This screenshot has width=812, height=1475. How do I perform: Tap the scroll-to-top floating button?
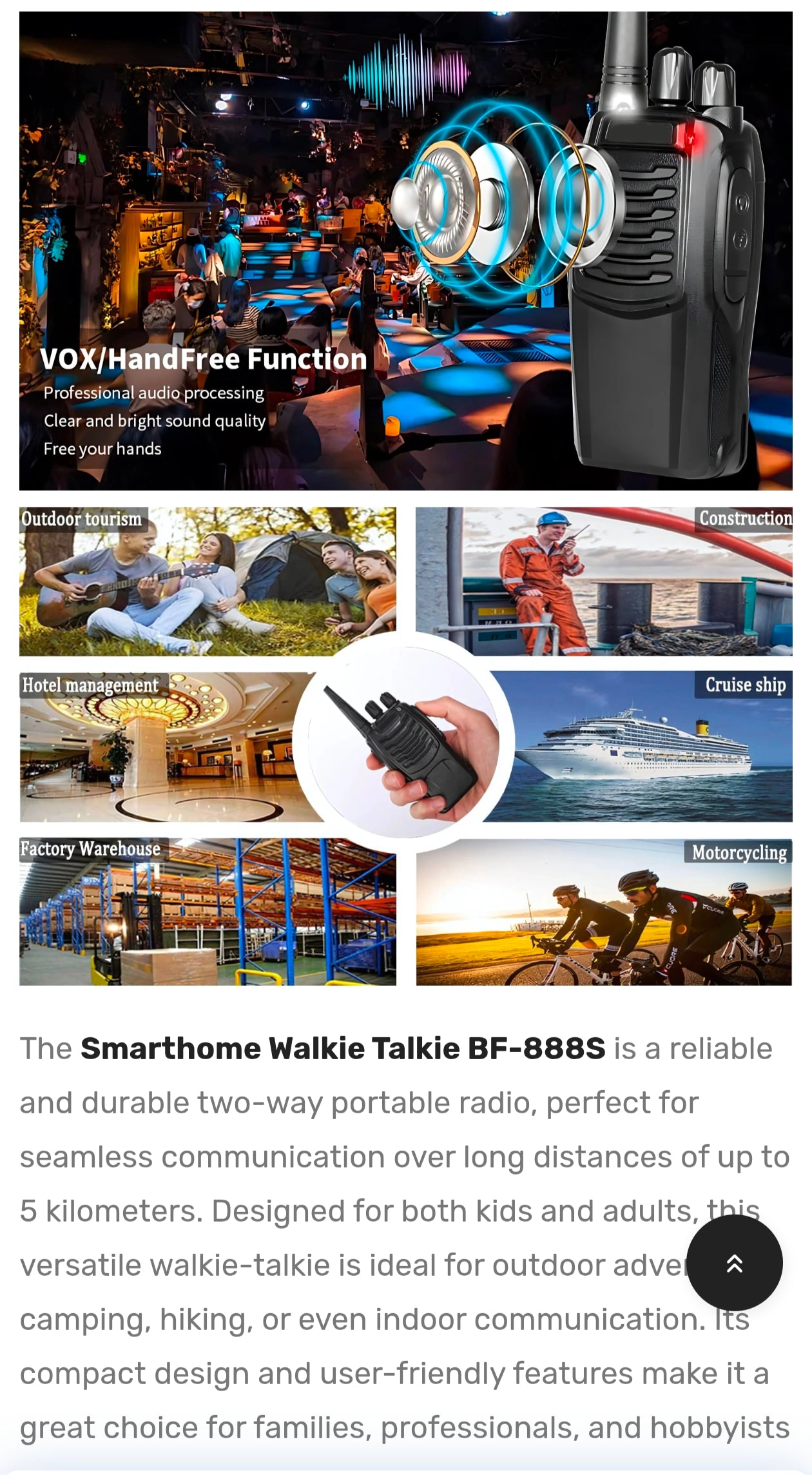point(734,1264)
